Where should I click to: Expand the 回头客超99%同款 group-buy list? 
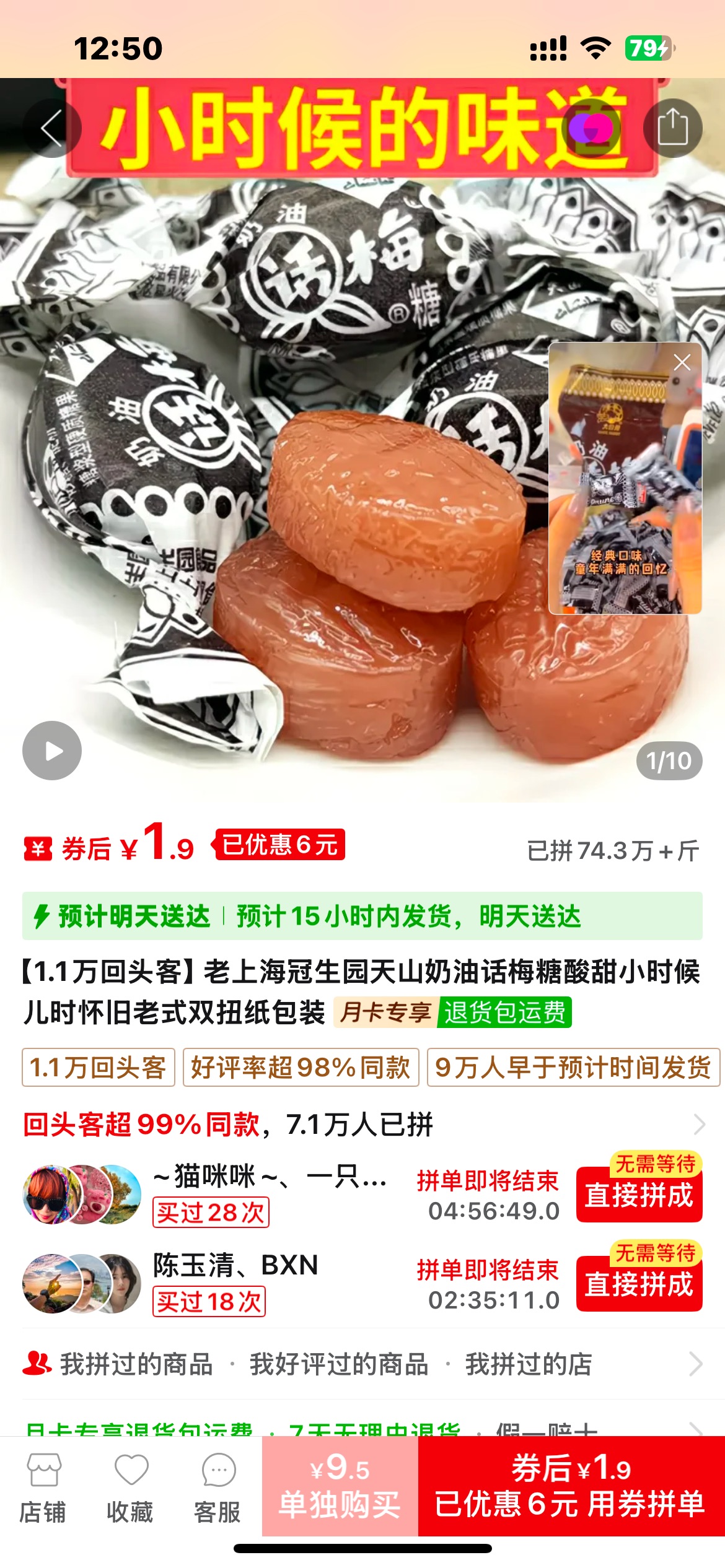tap(698, 1124)
